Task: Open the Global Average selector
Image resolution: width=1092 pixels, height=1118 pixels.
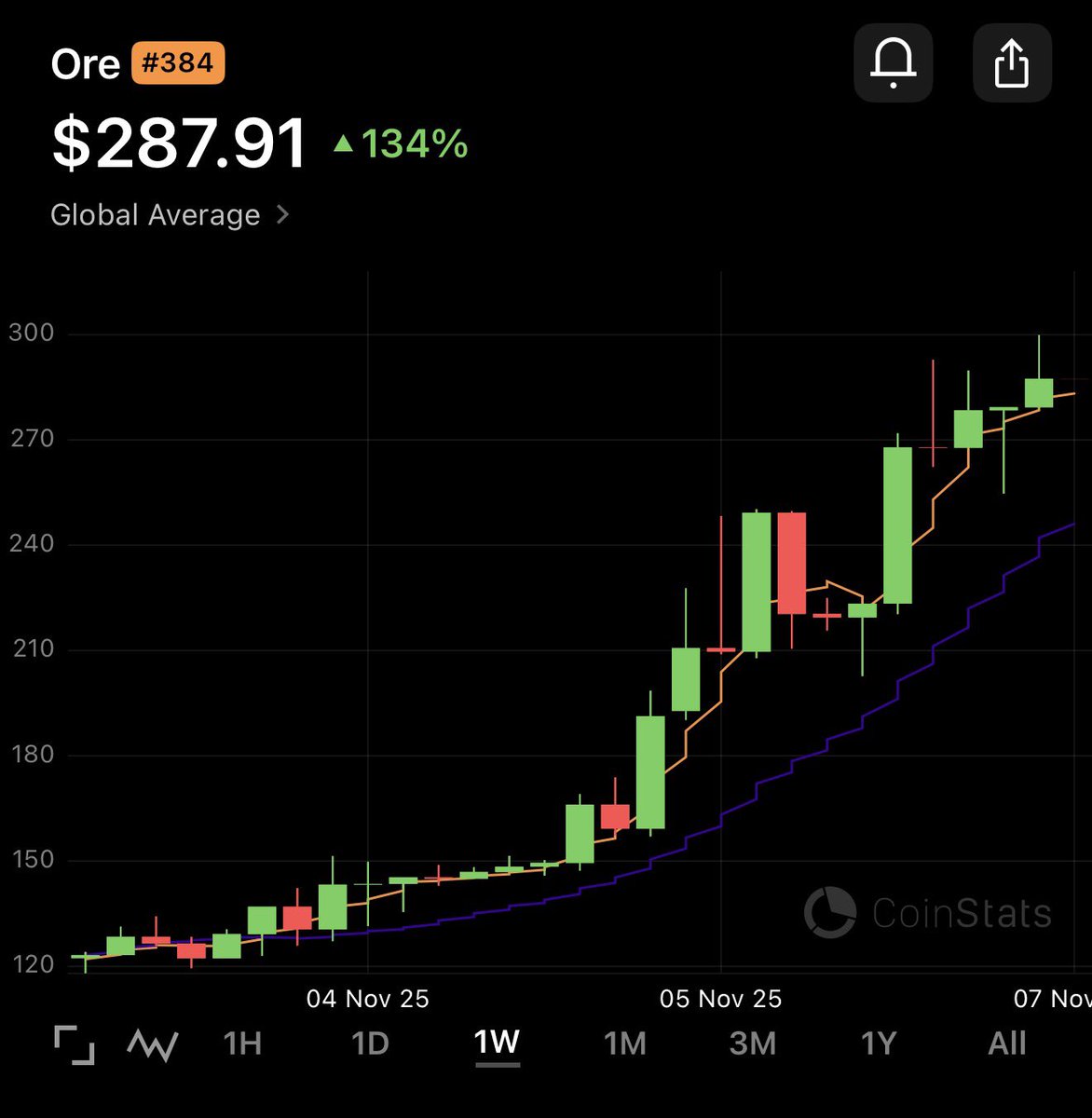Action: [x=170, y=215]
